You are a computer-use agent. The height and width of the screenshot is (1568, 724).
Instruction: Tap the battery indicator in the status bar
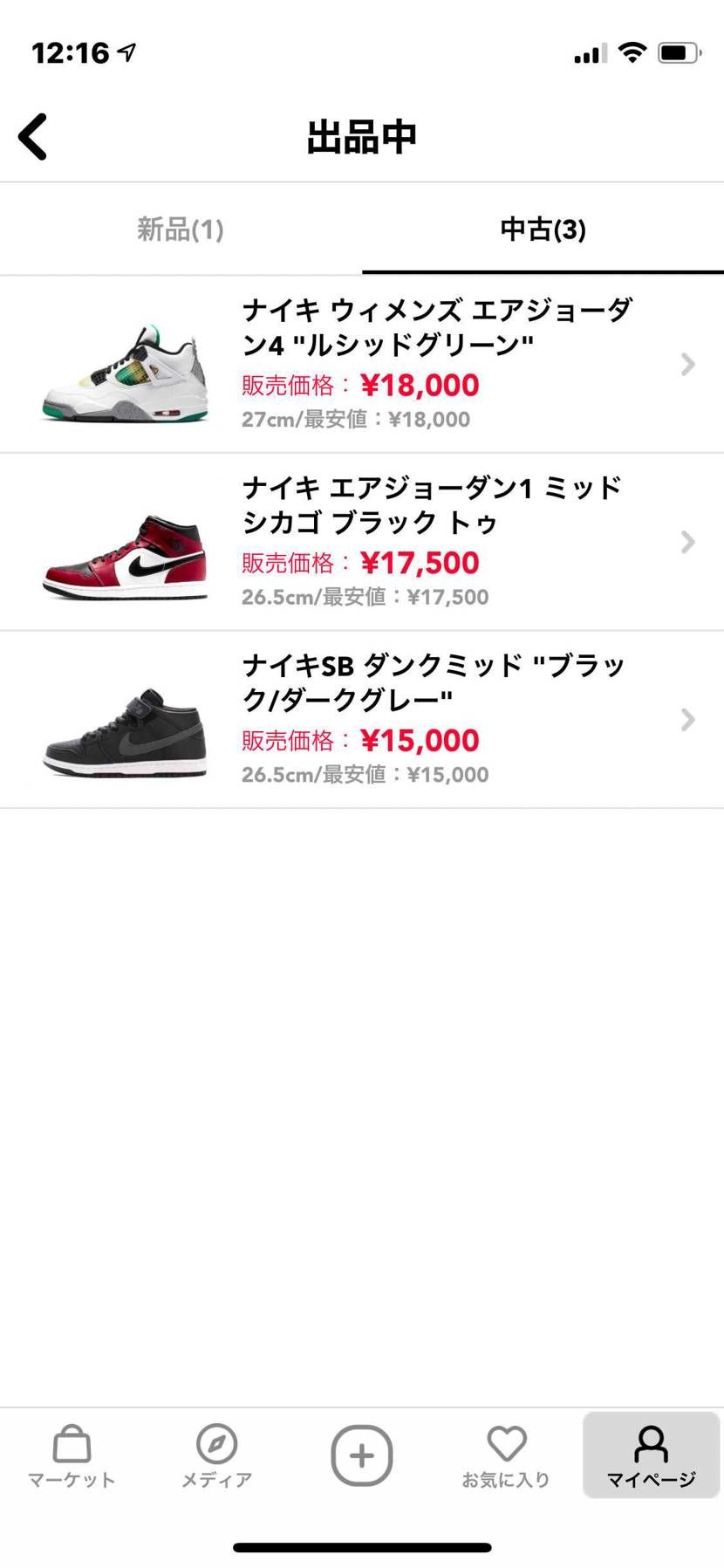click(679, 52)
